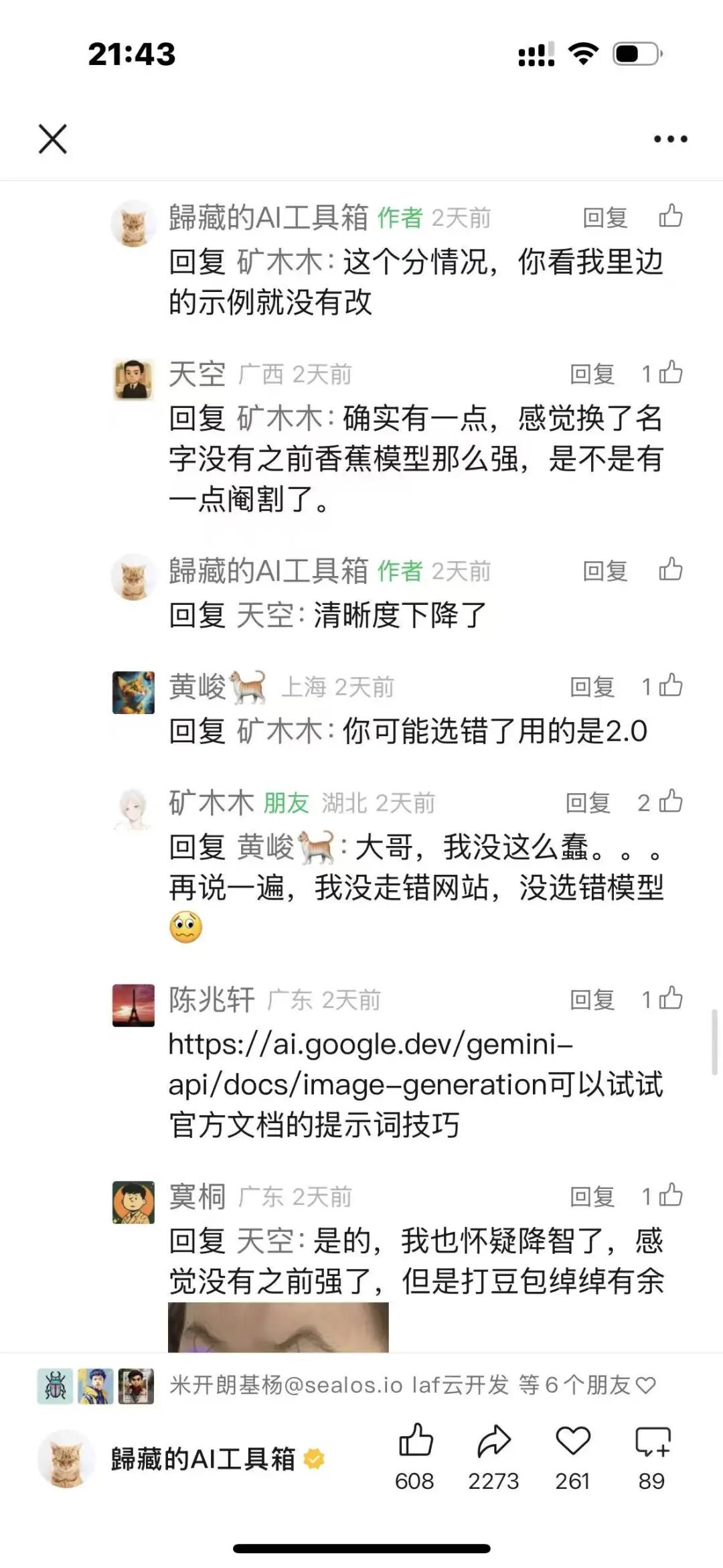Like 黄峻's comment
This screenshot has width=723, height=1568.
pos(670,686)
